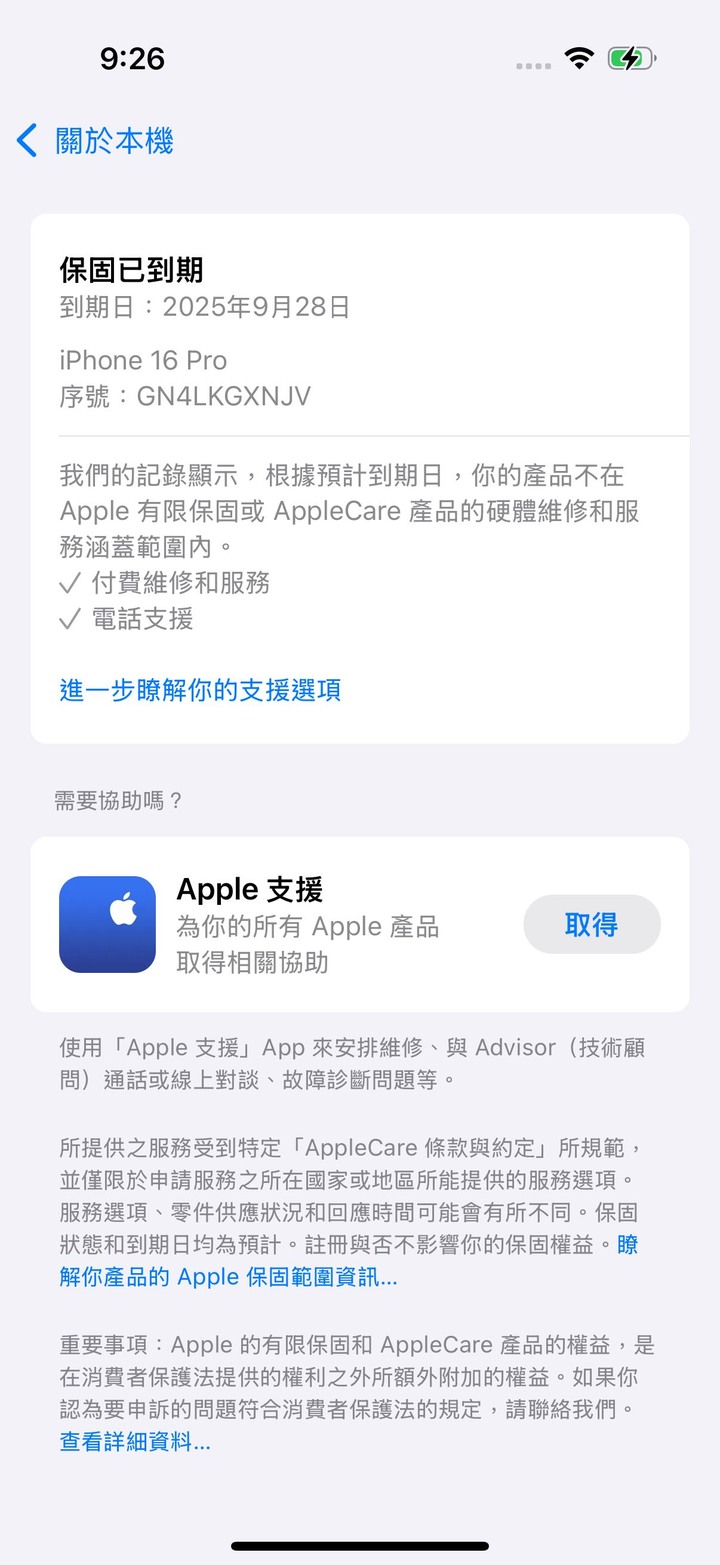Go back to 關於本機
This screenshot has width=720, height=1565.
tap(96, 141)
